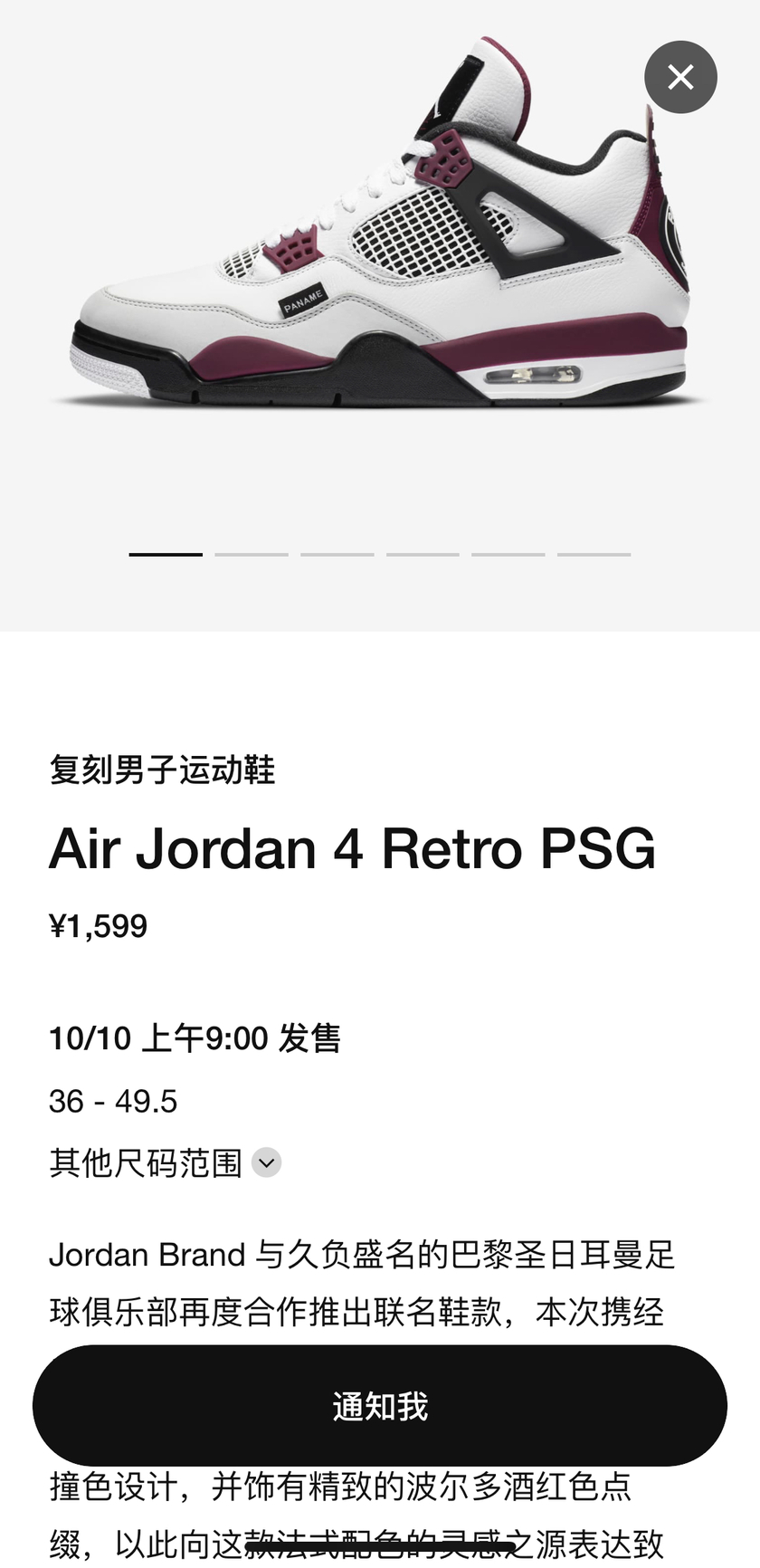This screenshot has width=760, height=1568.
Task: Select the third carousel indicator dot
Action: [x=337, y=554]
